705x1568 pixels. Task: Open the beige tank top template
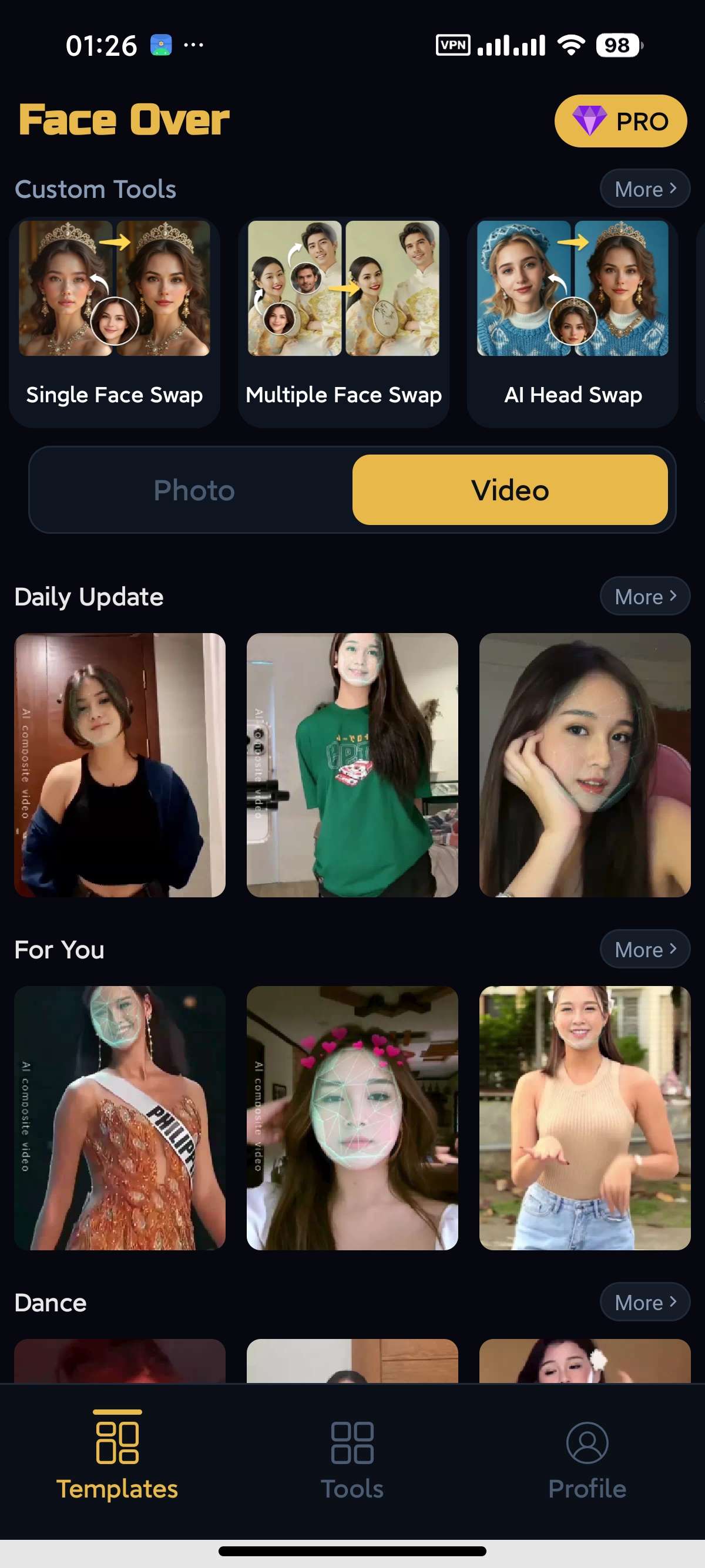[585, 1118]
